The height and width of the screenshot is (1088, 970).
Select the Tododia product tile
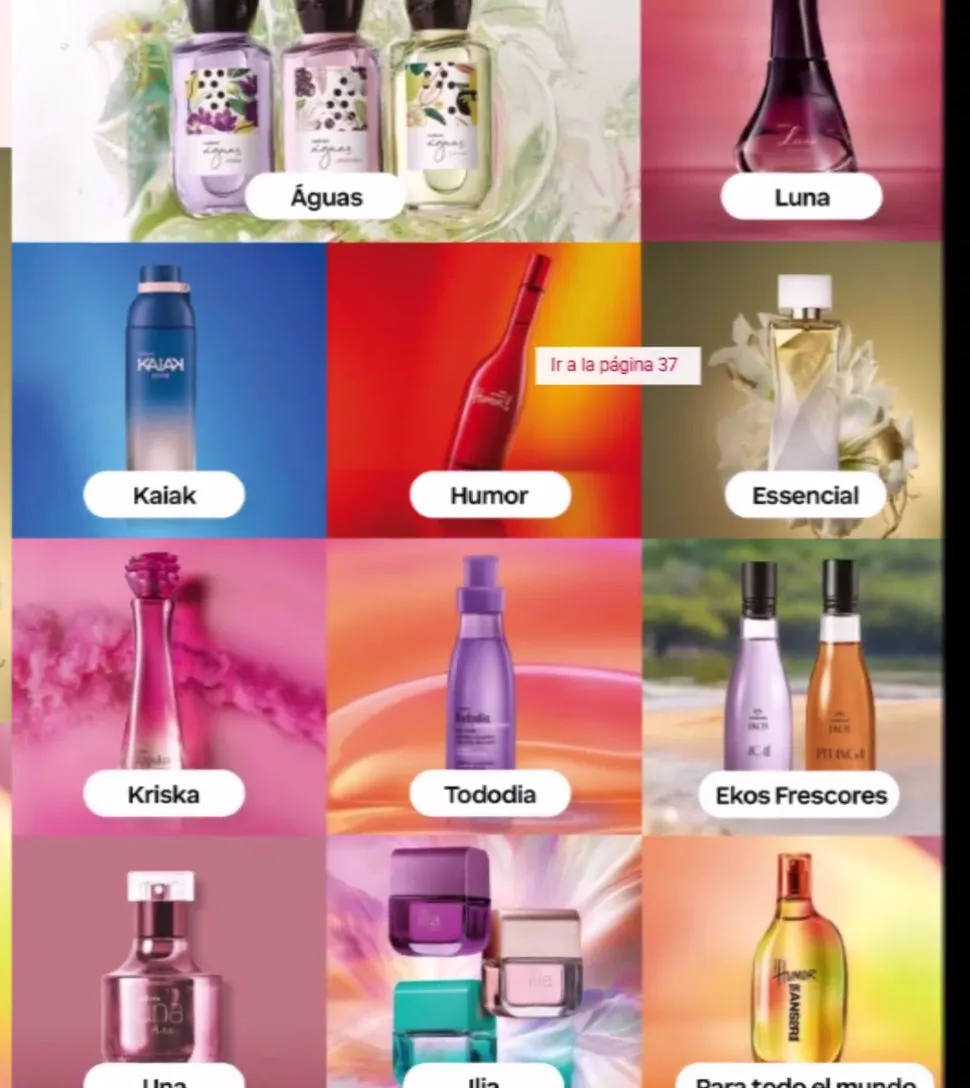tap(489, 795)
